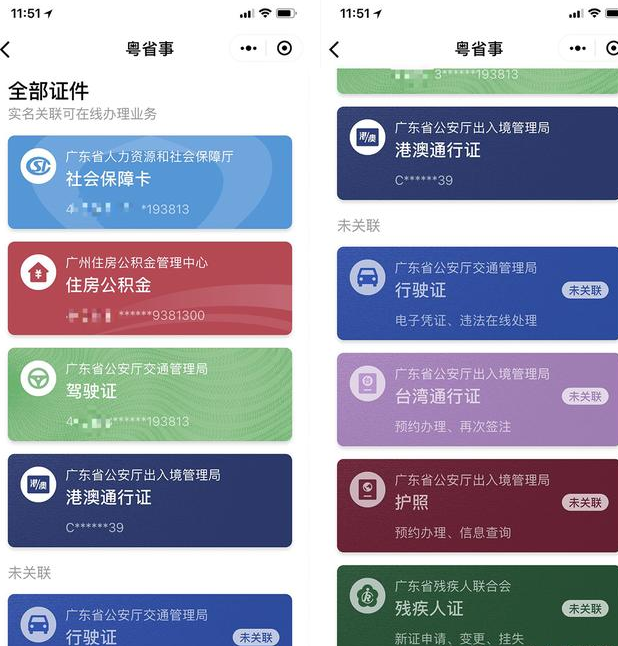View the 驾驶证 card
Image resolution: width=618 pixels, height=646 pixels.
pyautogui.click(x=150, y=394)
